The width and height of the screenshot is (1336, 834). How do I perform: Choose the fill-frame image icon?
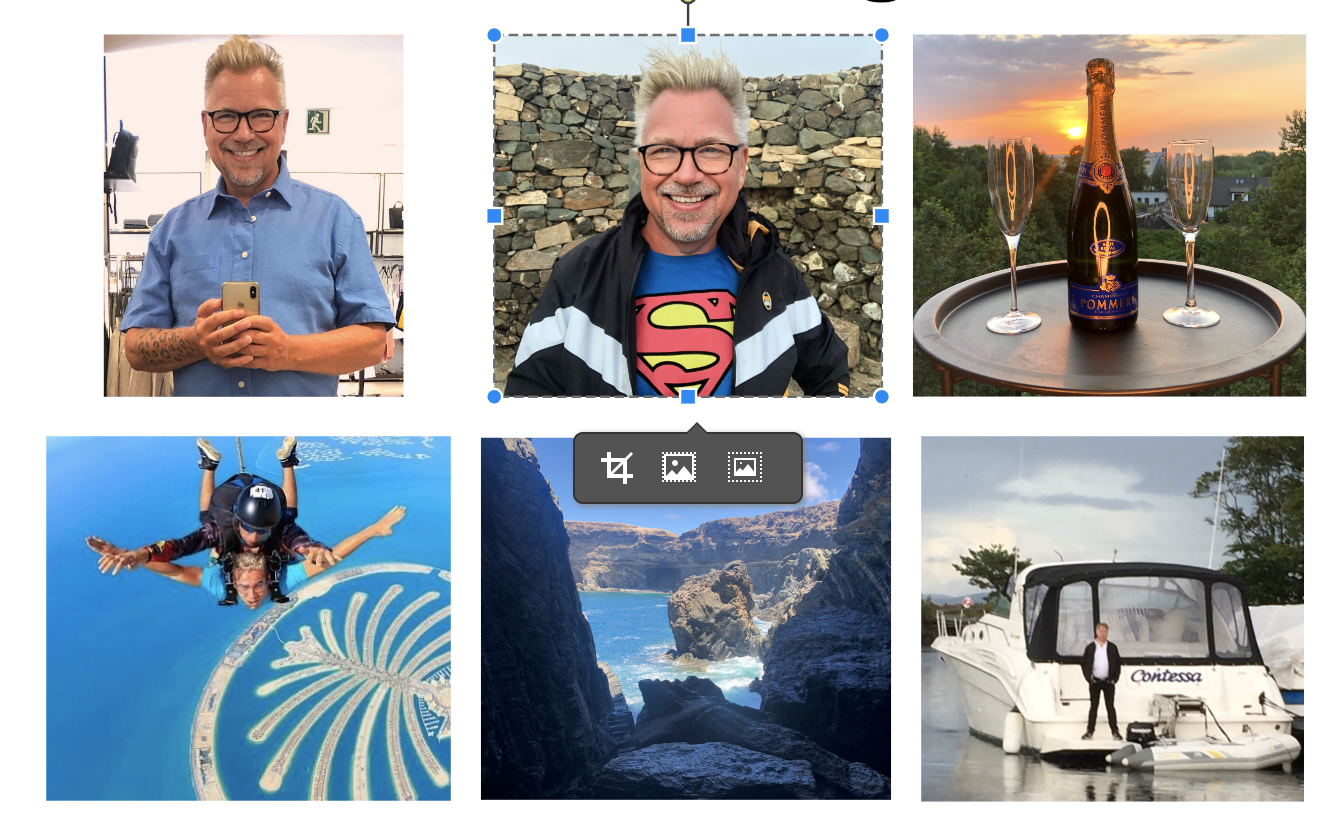tap(679, 467)
